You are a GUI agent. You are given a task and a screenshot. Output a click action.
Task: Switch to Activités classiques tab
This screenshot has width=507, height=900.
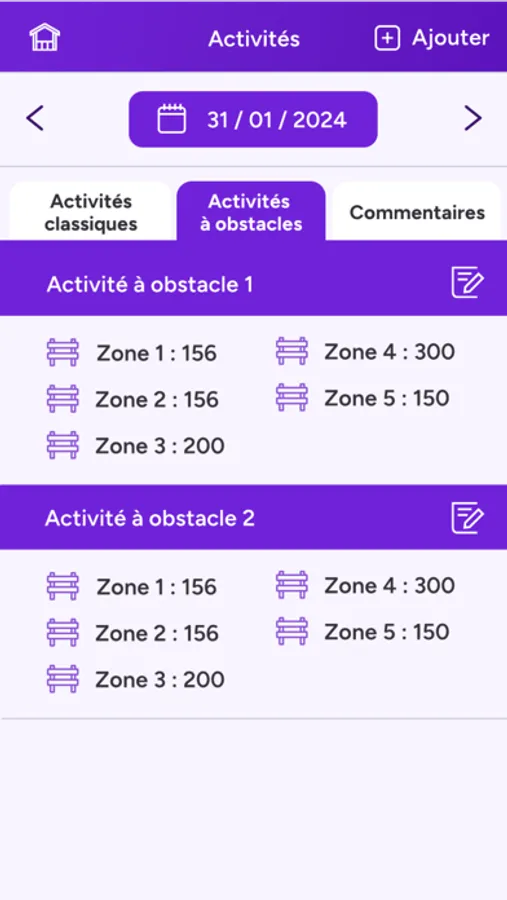(91, 212)
